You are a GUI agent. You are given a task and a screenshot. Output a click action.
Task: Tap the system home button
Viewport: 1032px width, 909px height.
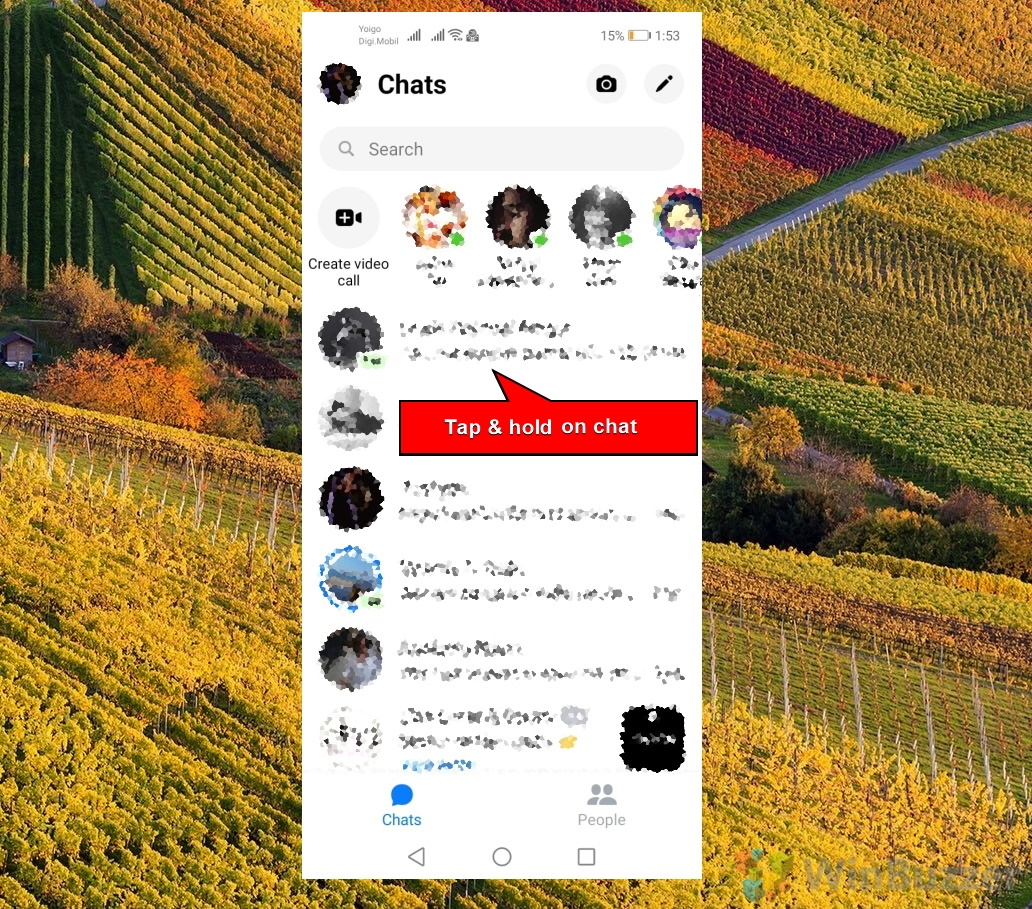pyautogui.click(x=502, y=857)
